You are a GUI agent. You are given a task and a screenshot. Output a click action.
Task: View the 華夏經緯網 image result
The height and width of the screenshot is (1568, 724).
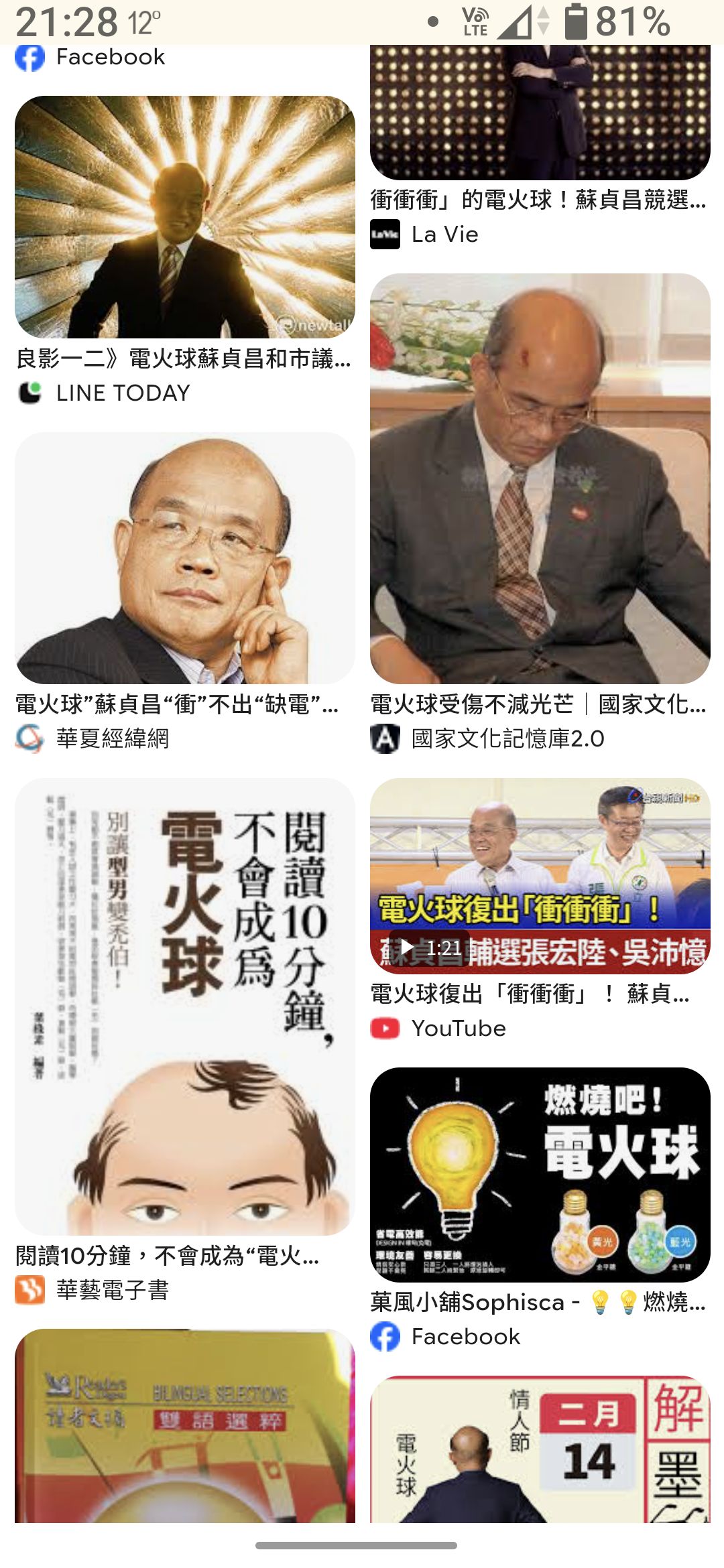185,558
